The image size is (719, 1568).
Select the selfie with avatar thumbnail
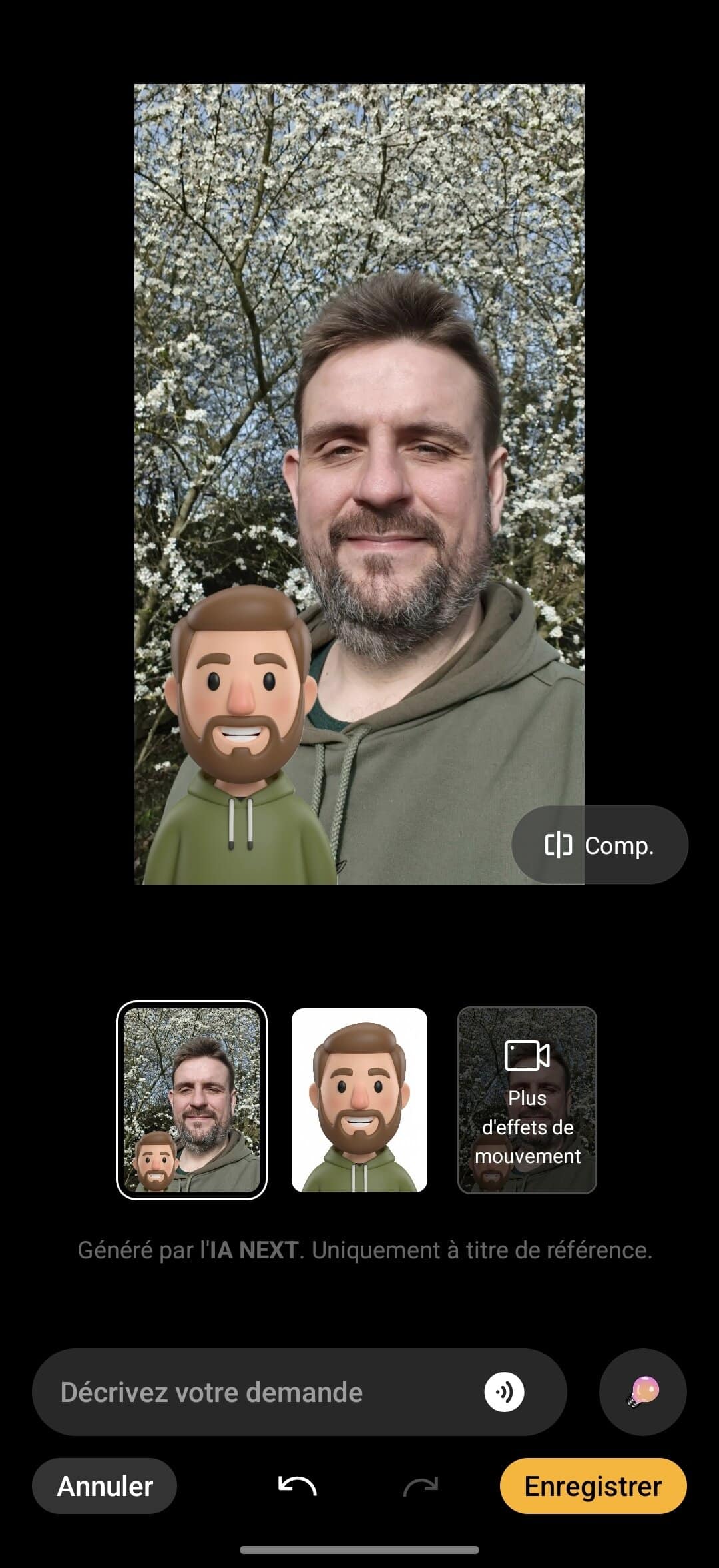pos(192,1100)
